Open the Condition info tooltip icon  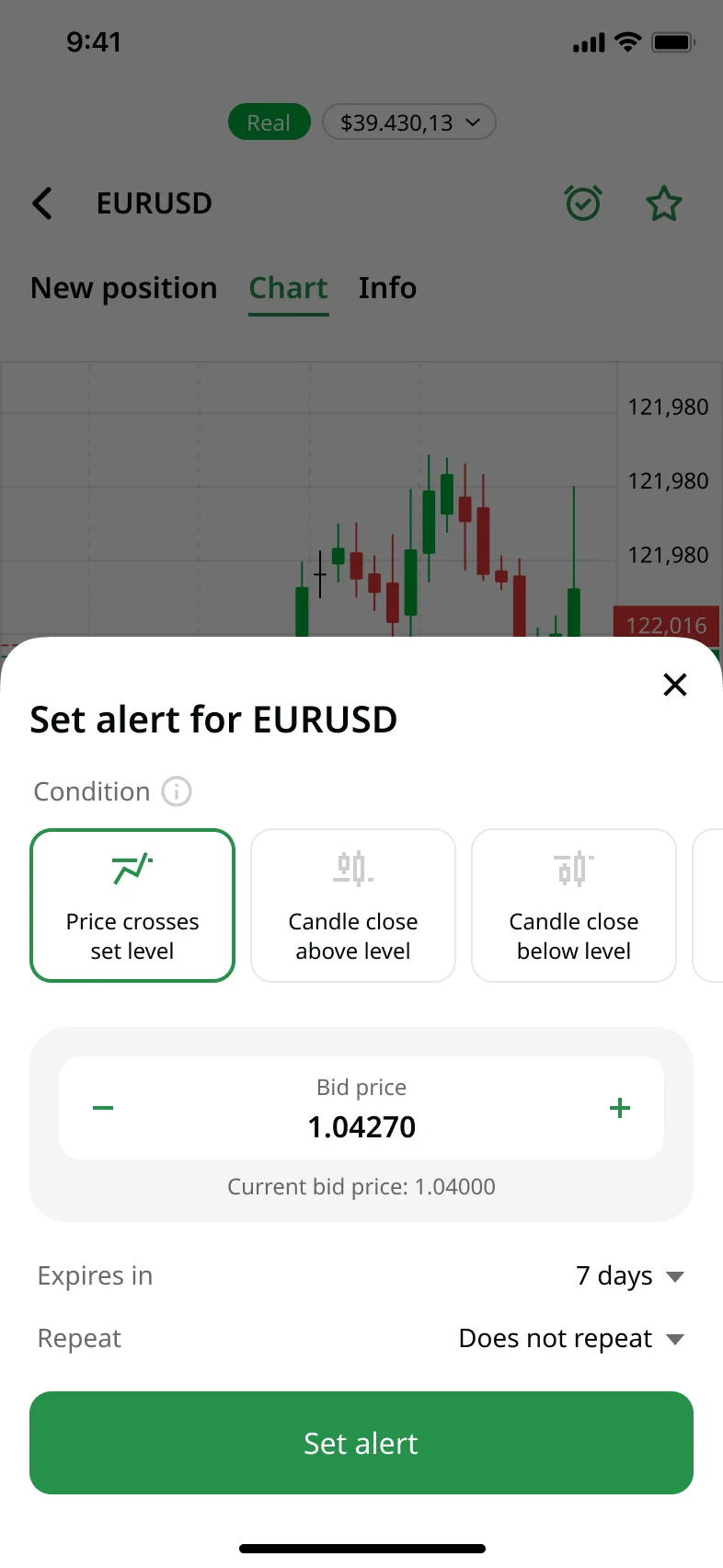[x=177, y=791]
